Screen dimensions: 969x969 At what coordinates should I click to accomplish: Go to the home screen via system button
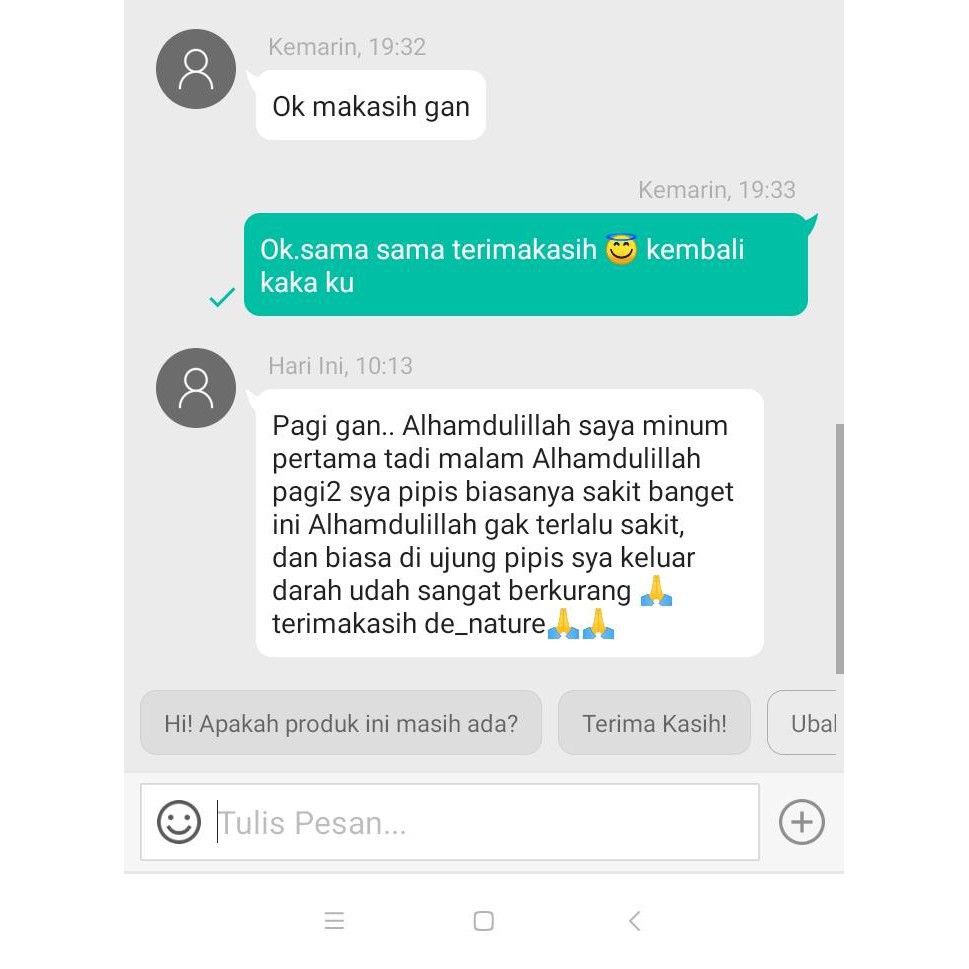click(x=484, y=921)
